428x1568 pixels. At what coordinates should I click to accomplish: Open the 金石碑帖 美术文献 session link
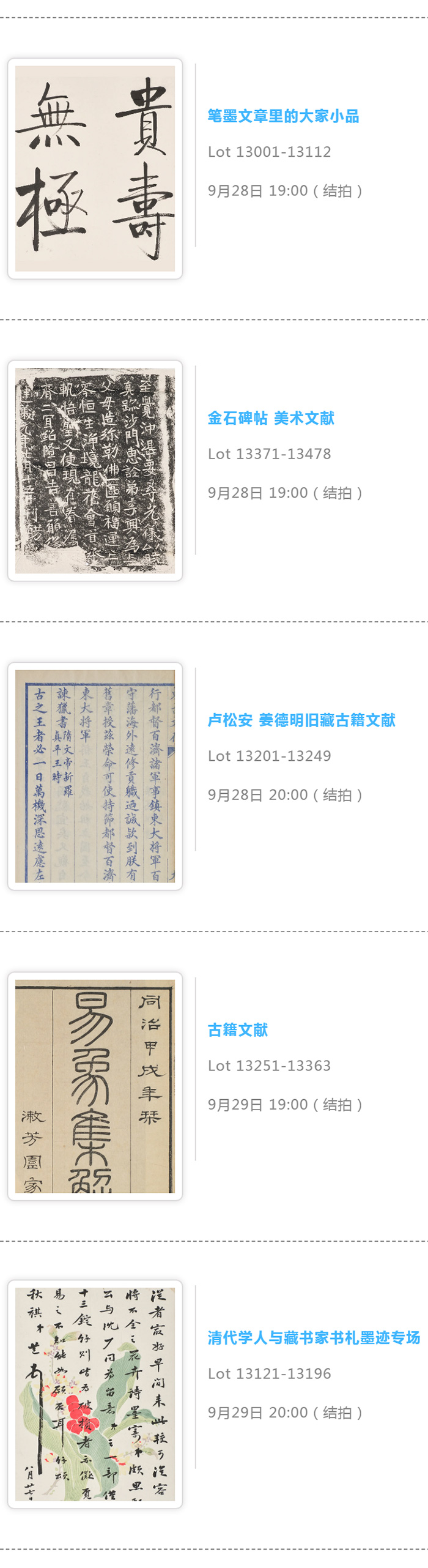pos(271,418)
